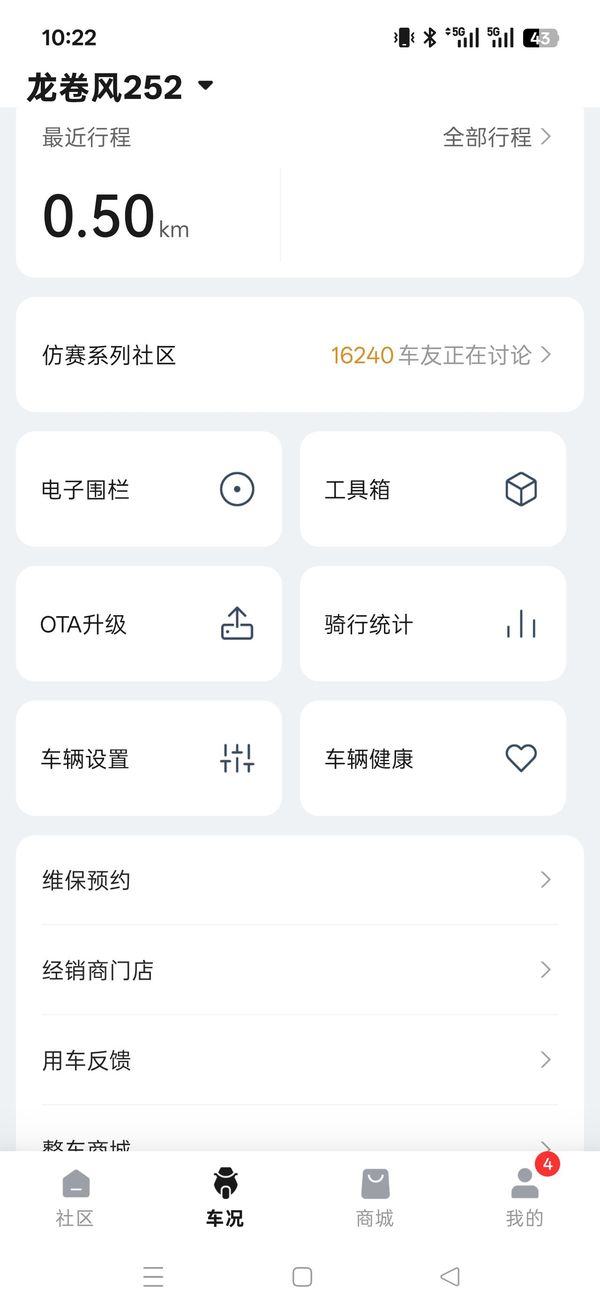The height and width of the screenshot is (1313, 600).
Task: View 全部行程 trip history
Action: [497, 137]
